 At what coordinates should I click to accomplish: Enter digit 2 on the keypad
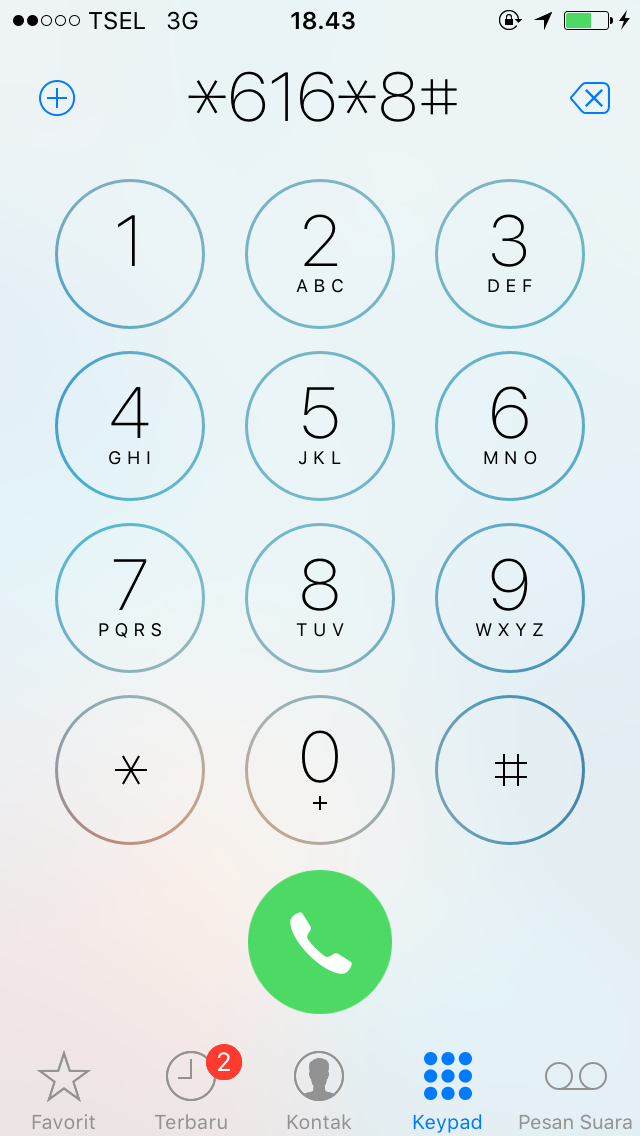point(320,254)
